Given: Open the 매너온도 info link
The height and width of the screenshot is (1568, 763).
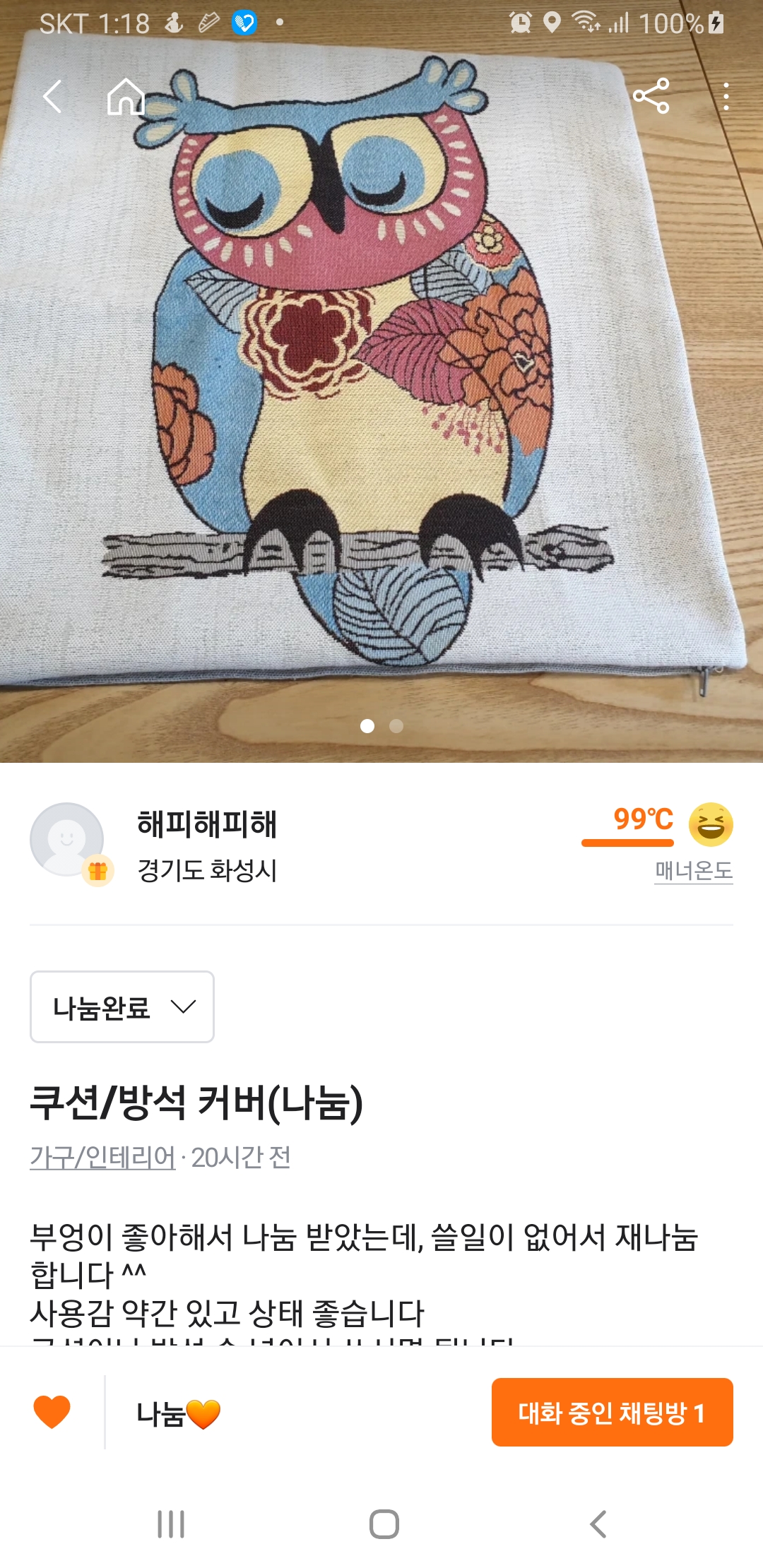Looking at the screenshot, I should [693, 870].
